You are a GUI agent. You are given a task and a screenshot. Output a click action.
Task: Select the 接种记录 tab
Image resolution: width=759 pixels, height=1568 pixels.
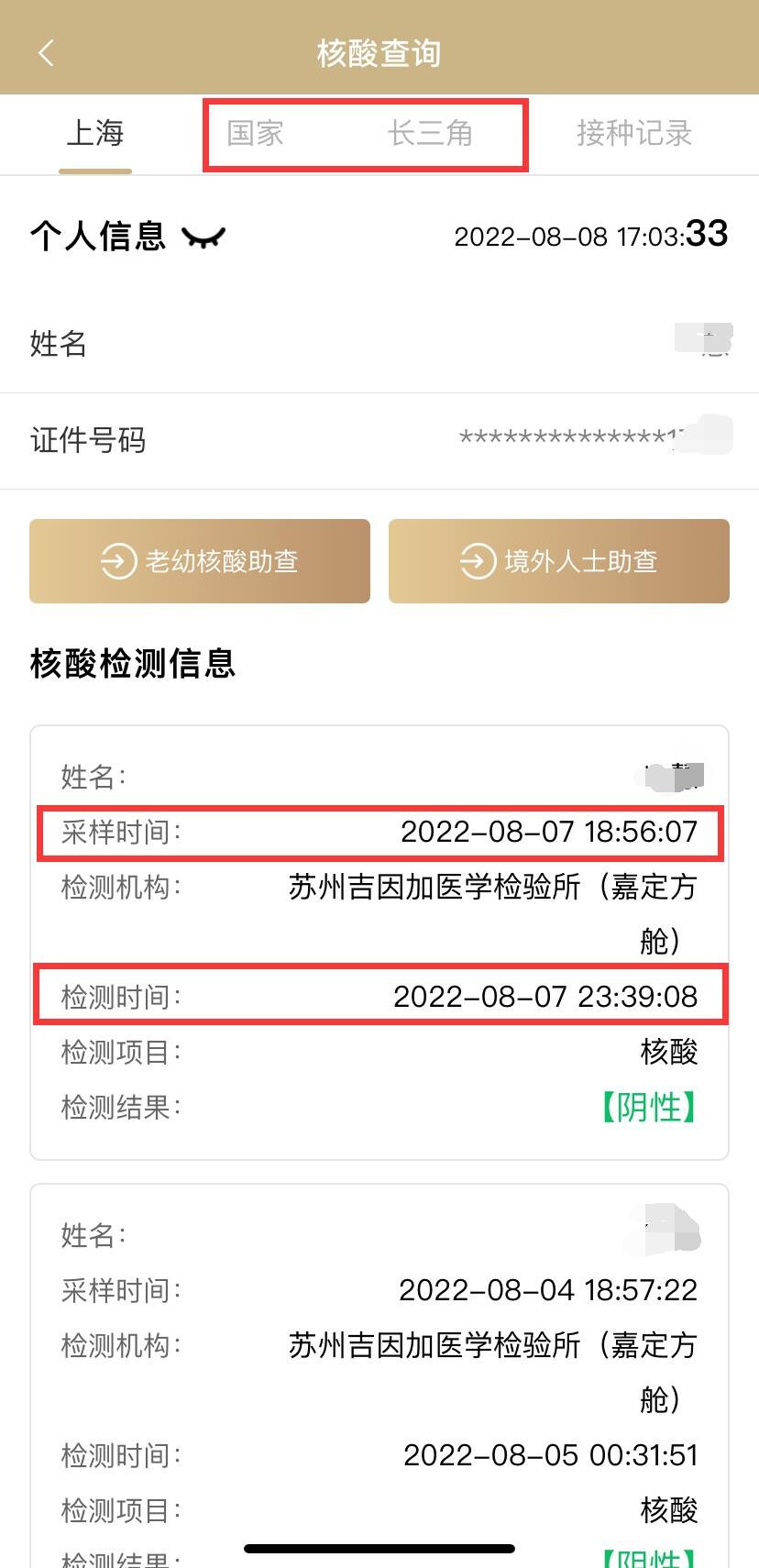pyautogui.click(x=633, y=134)
